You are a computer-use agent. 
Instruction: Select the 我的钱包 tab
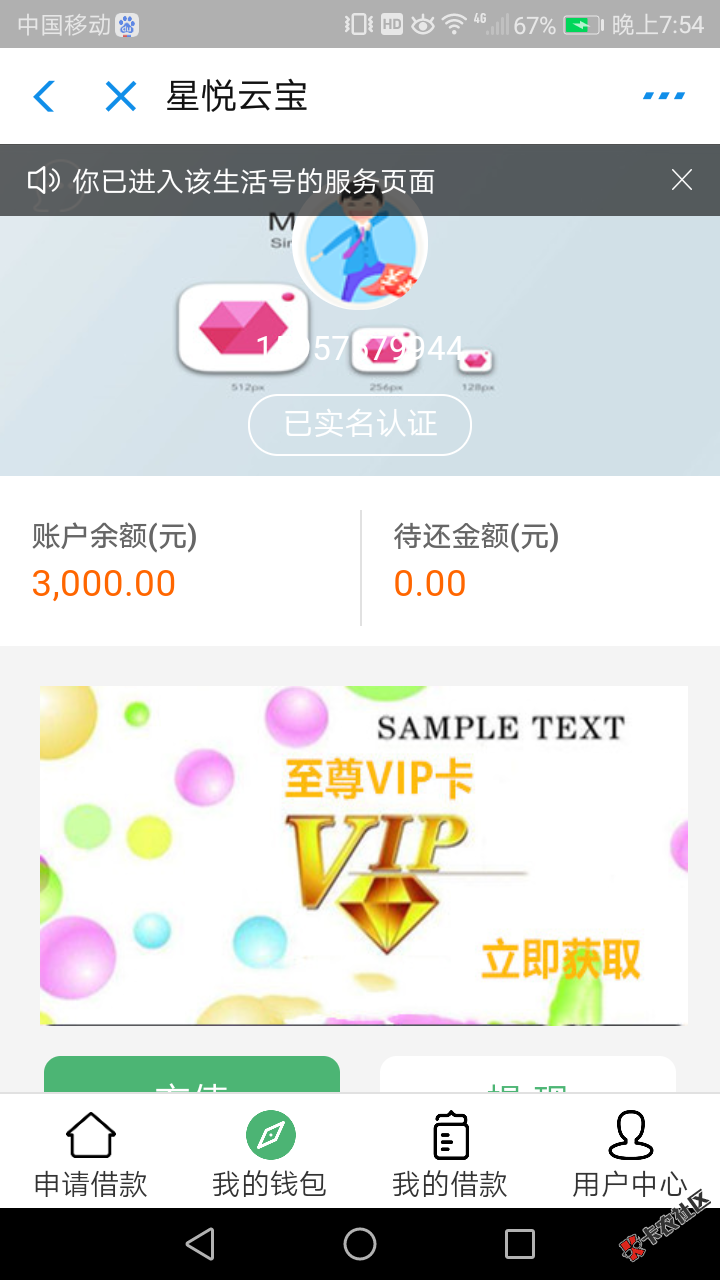(270, 1153)
